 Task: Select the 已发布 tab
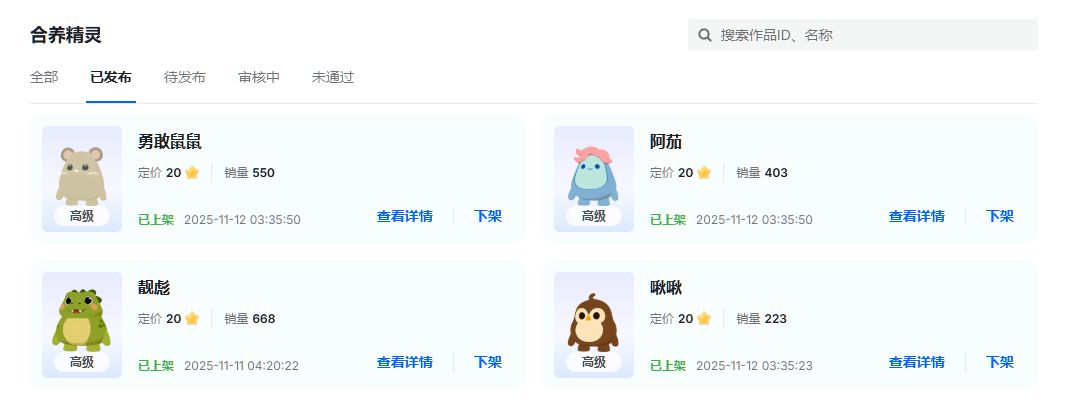point(111,77)
